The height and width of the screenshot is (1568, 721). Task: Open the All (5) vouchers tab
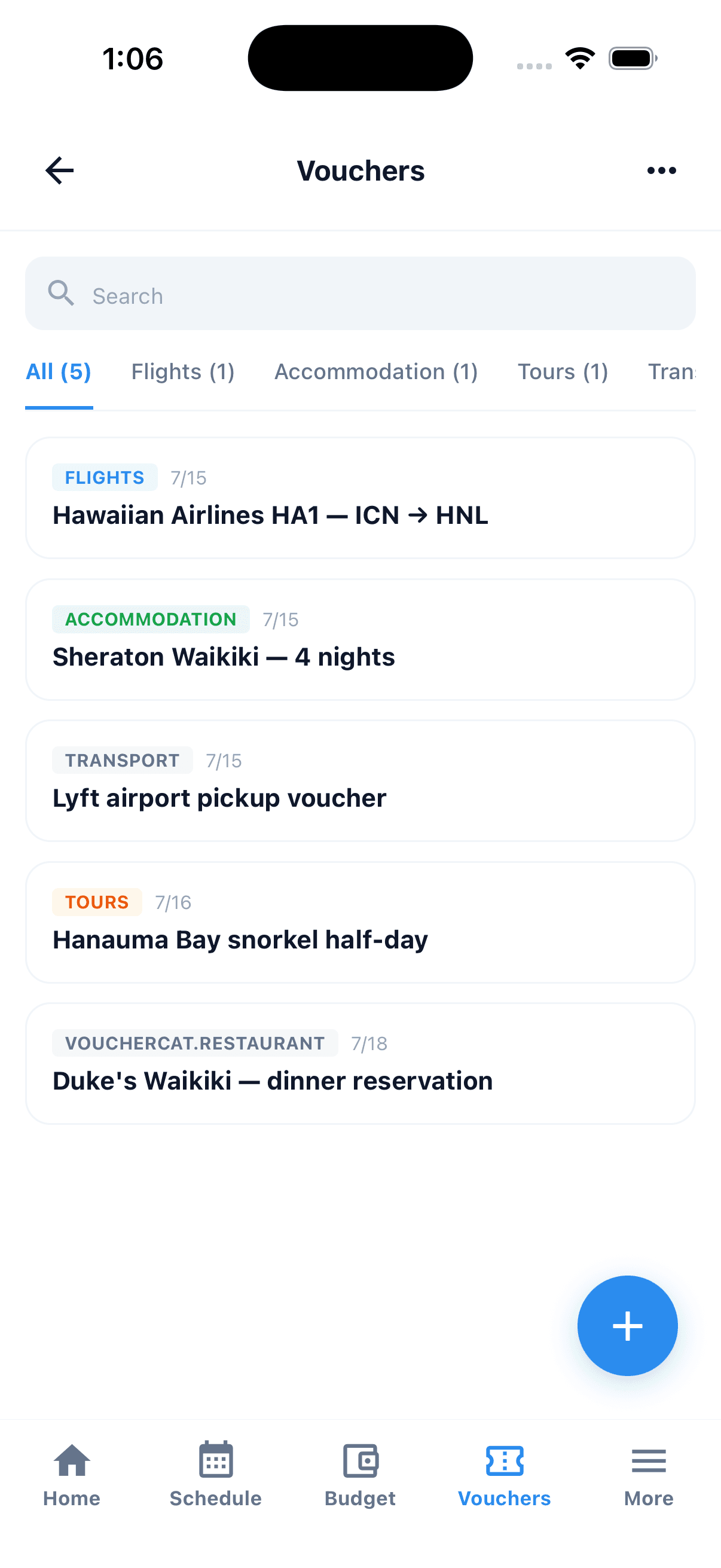pyautogui.click(x=59, y=371)
